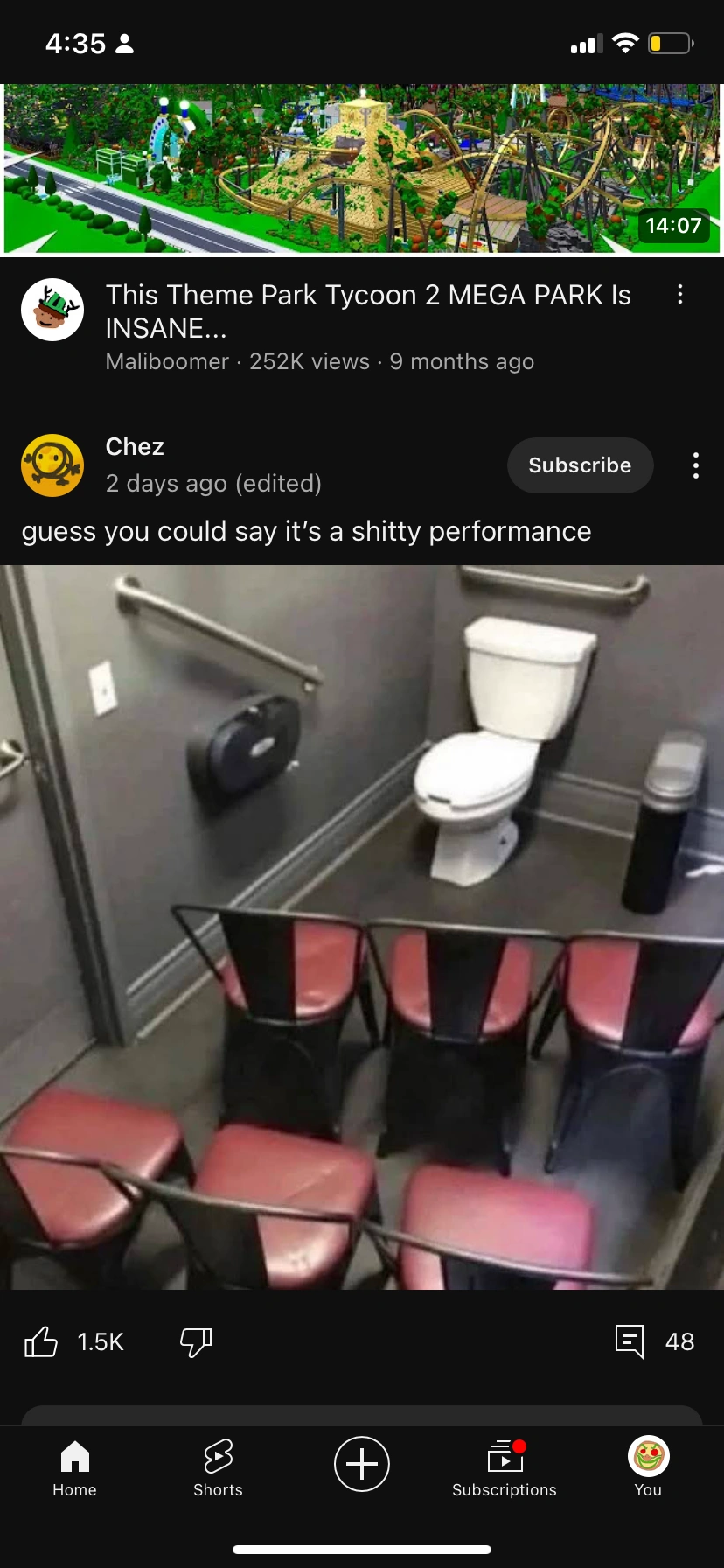Like the comment with the thumbs up icon
Viewport: 724px width, 1568px height.
pos(41,1341)
